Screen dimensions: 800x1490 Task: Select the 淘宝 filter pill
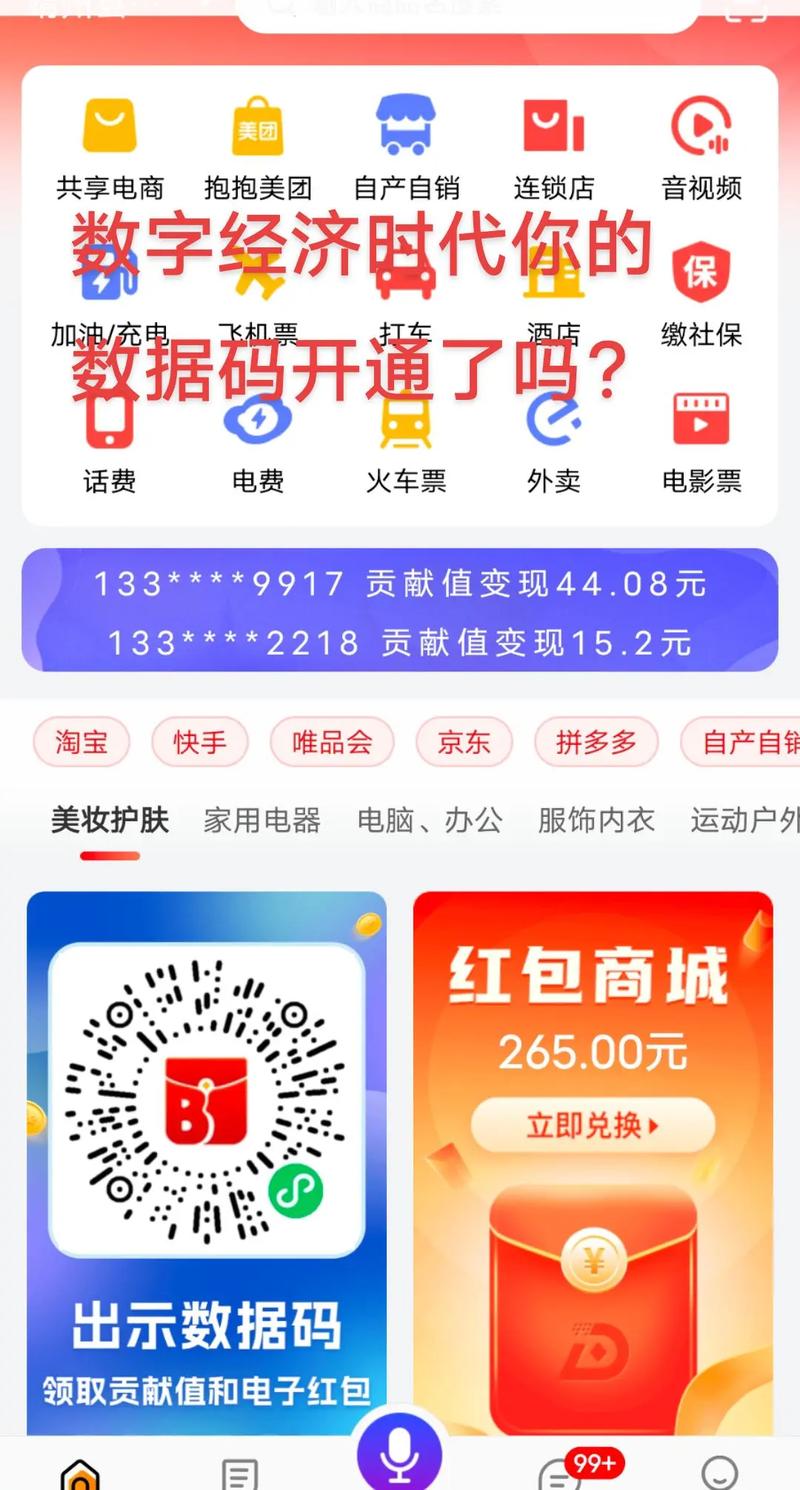pos(80,743)
